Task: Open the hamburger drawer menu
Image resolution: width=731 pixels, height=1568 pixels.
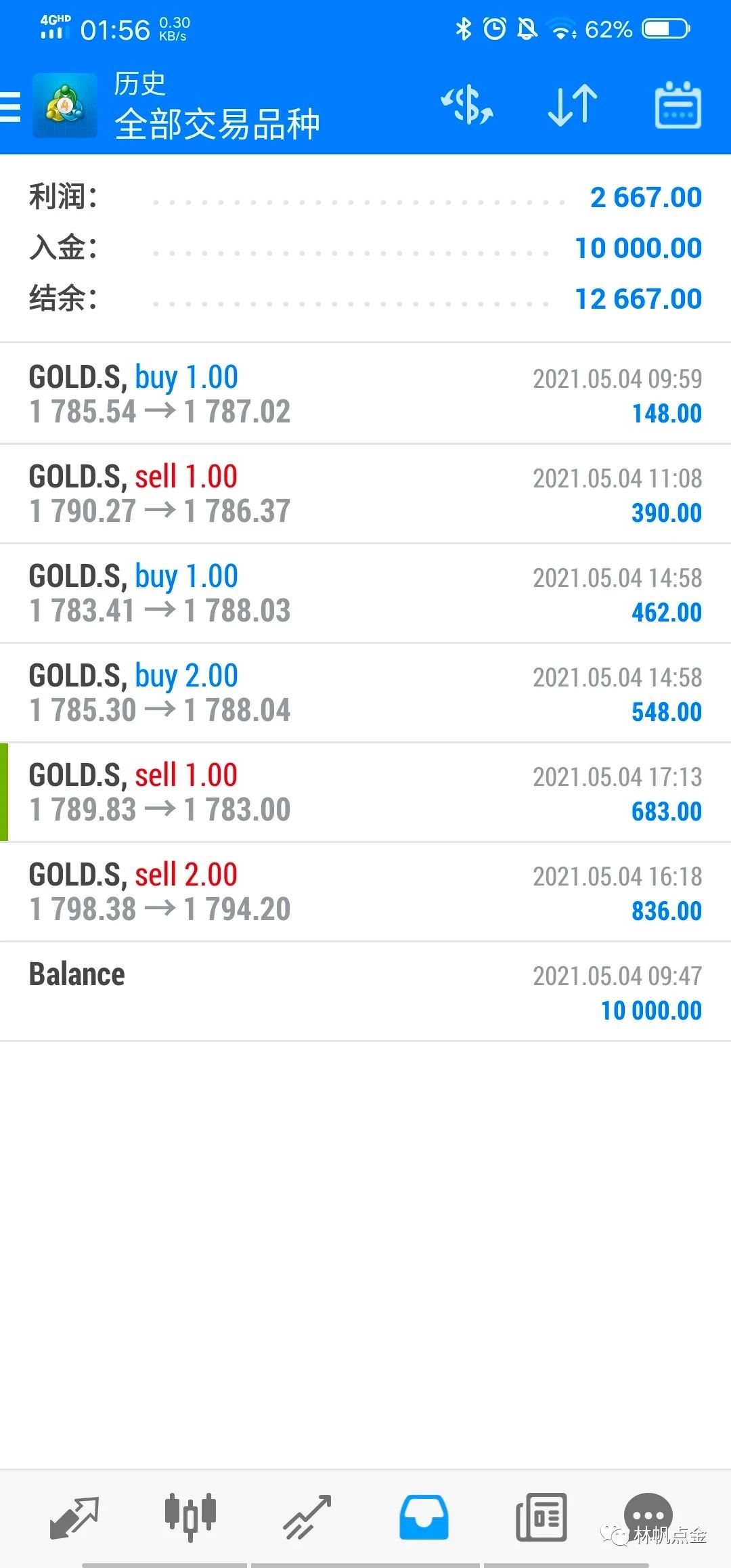Action: pos(10,106)
